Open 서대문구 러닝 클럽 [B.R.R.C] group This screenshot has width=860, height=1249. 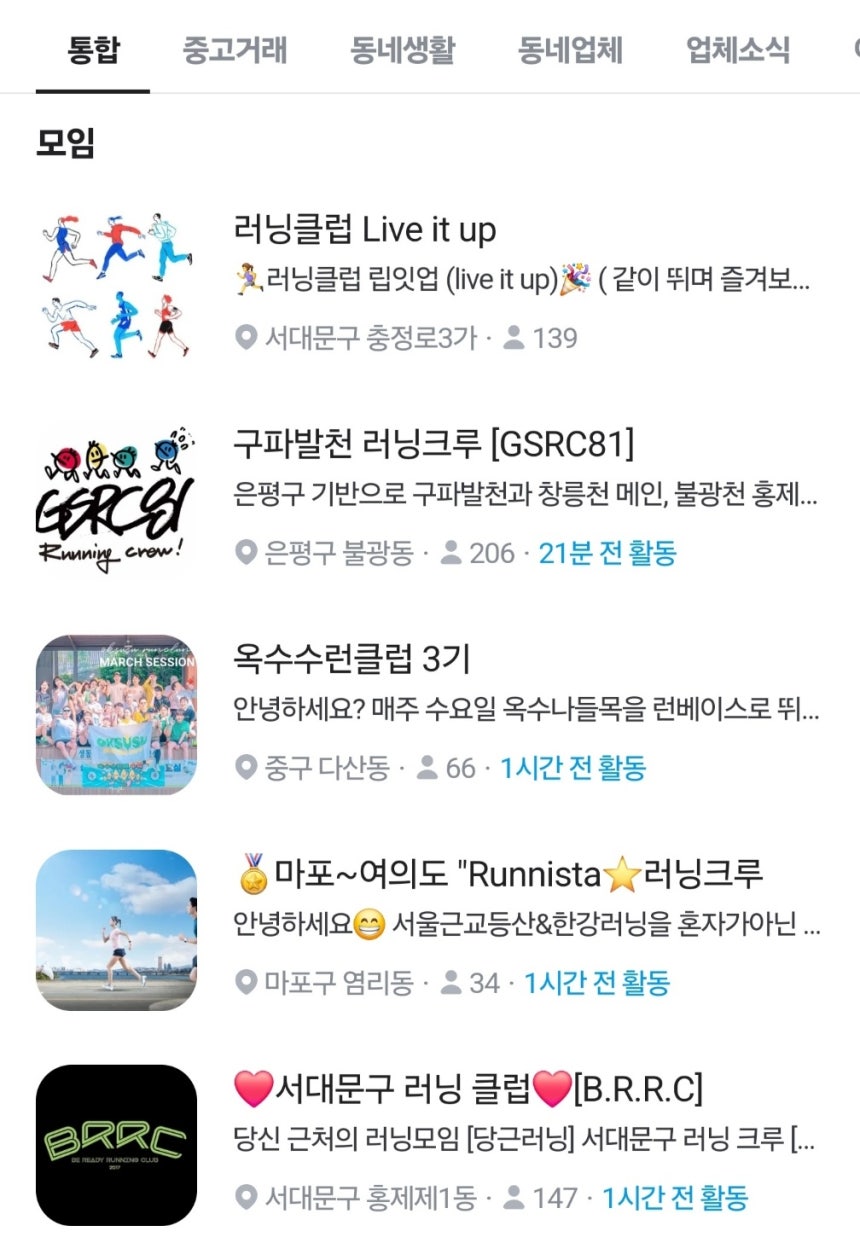point(467,1089)
